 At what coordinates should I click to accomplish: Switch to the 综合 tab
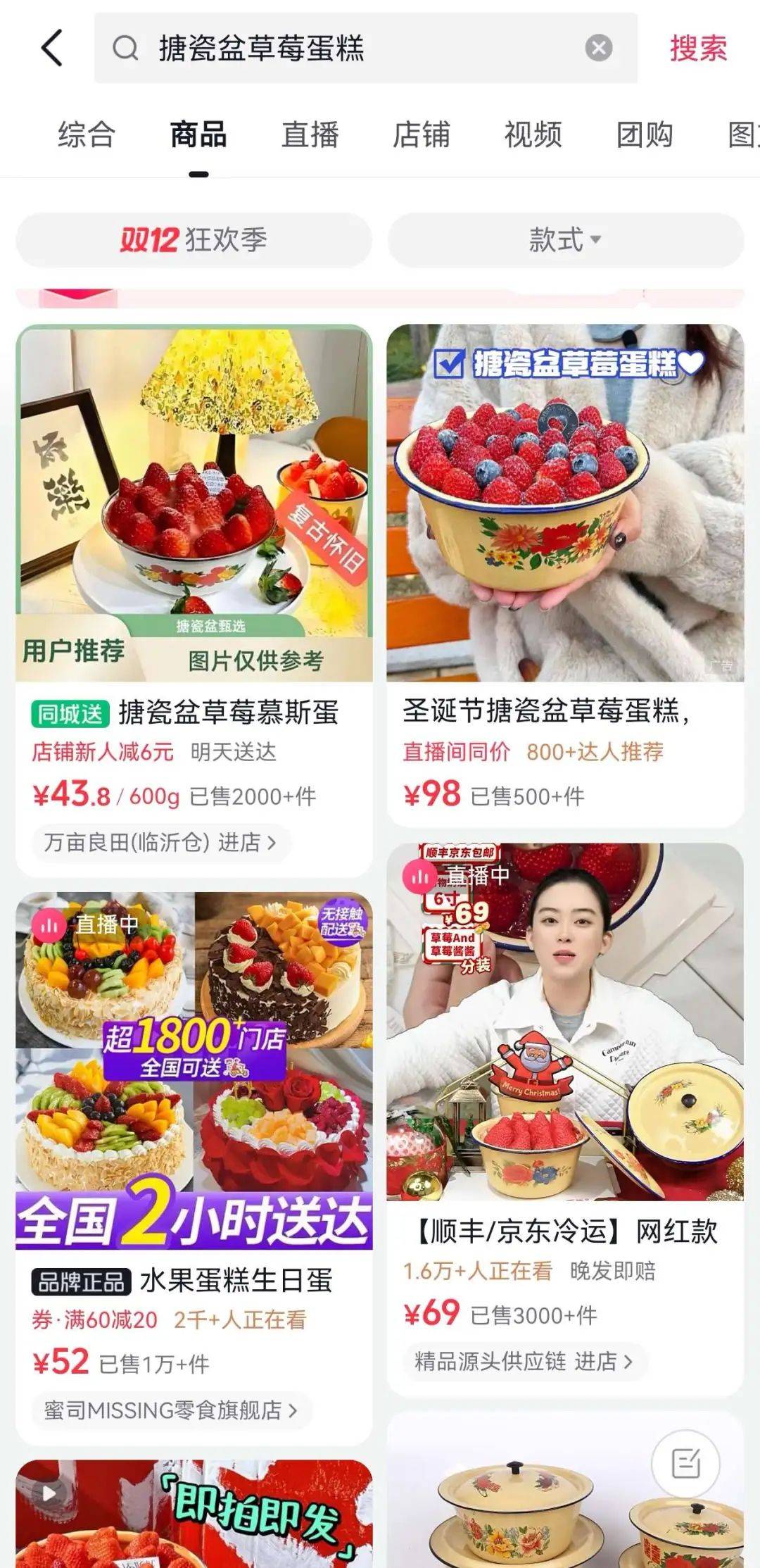click(87, 134)
